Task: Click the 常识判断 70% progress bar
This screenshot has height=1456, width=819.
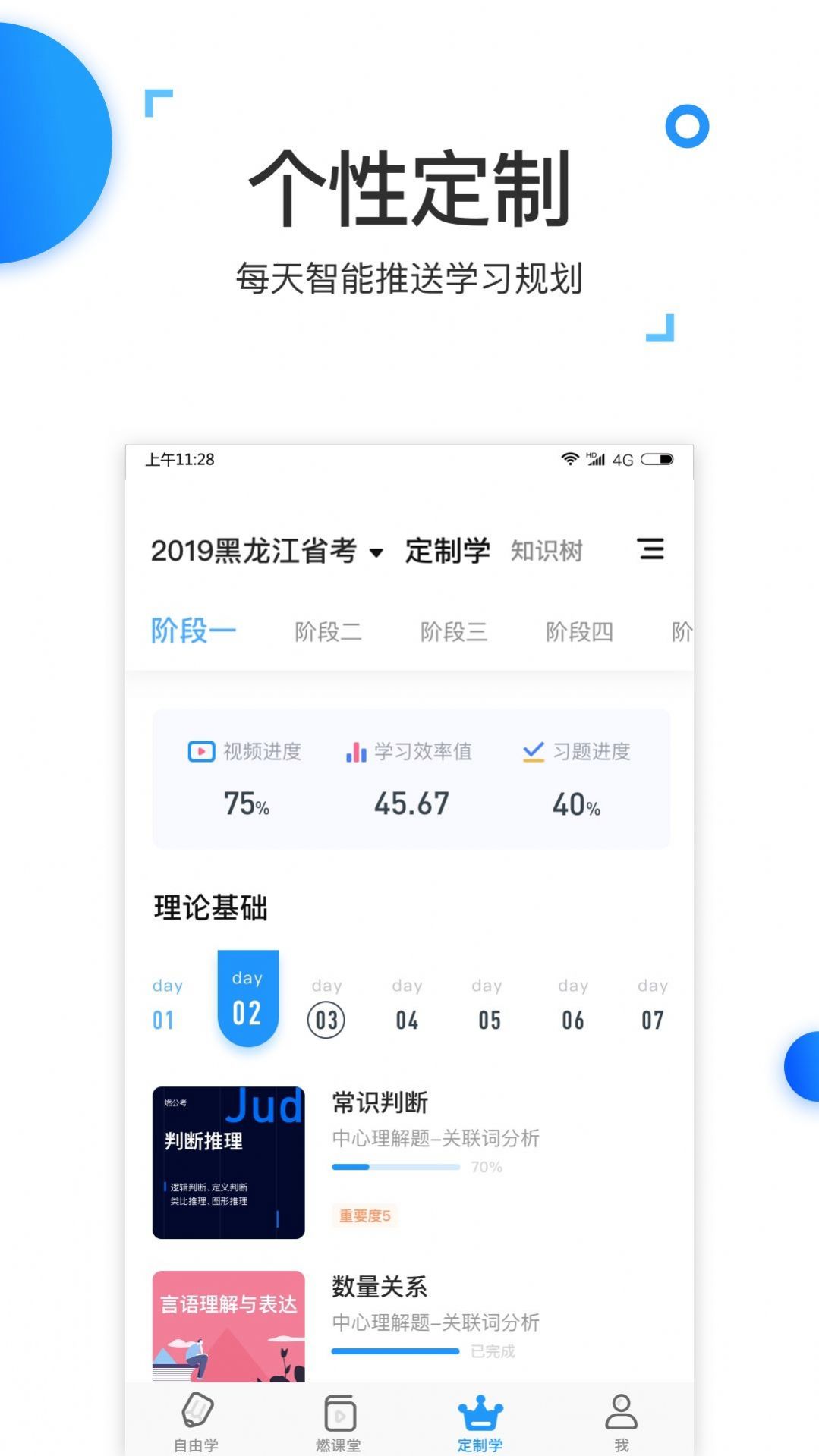Action: [x=395, y=1168]
